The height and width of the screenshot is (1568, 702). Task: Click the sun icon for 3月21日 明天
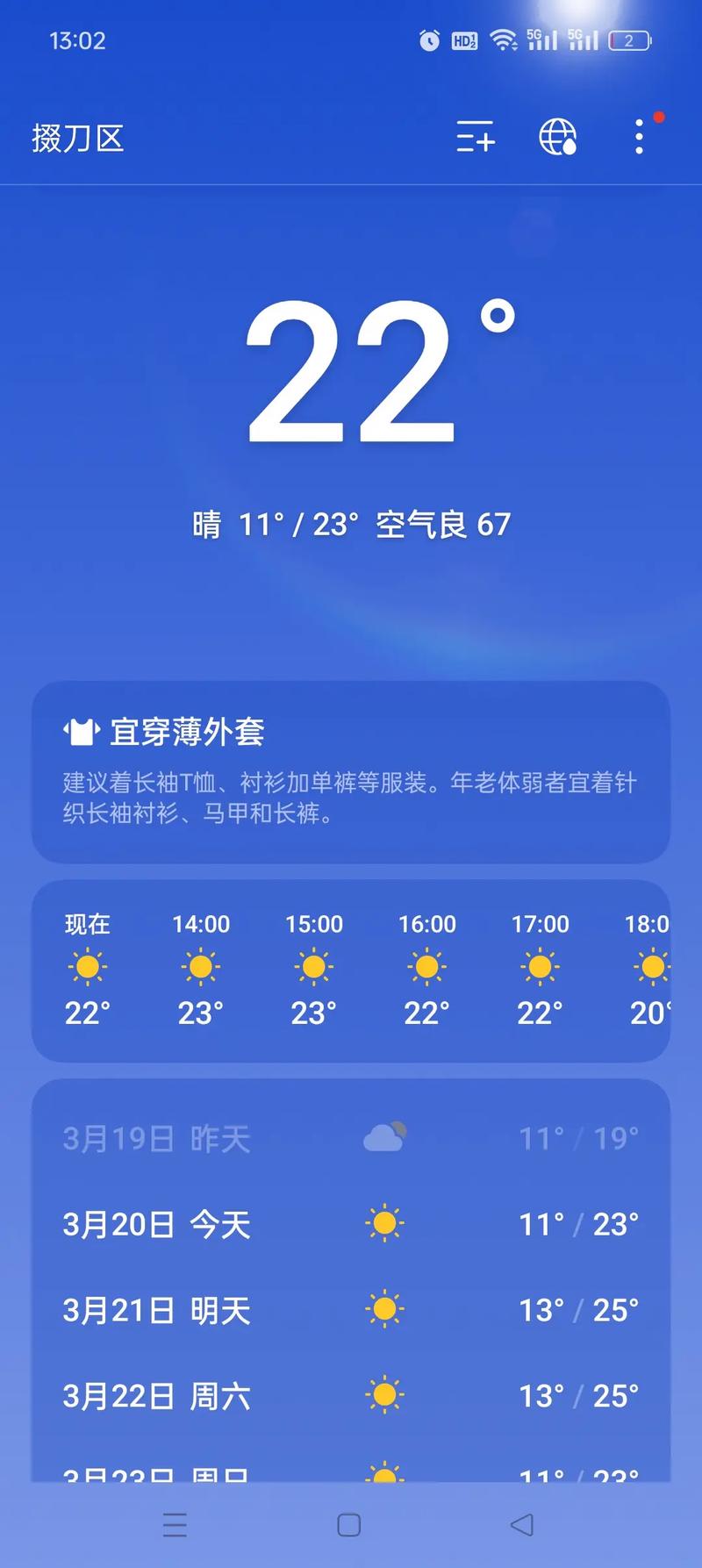click(x=384, y=1308)
